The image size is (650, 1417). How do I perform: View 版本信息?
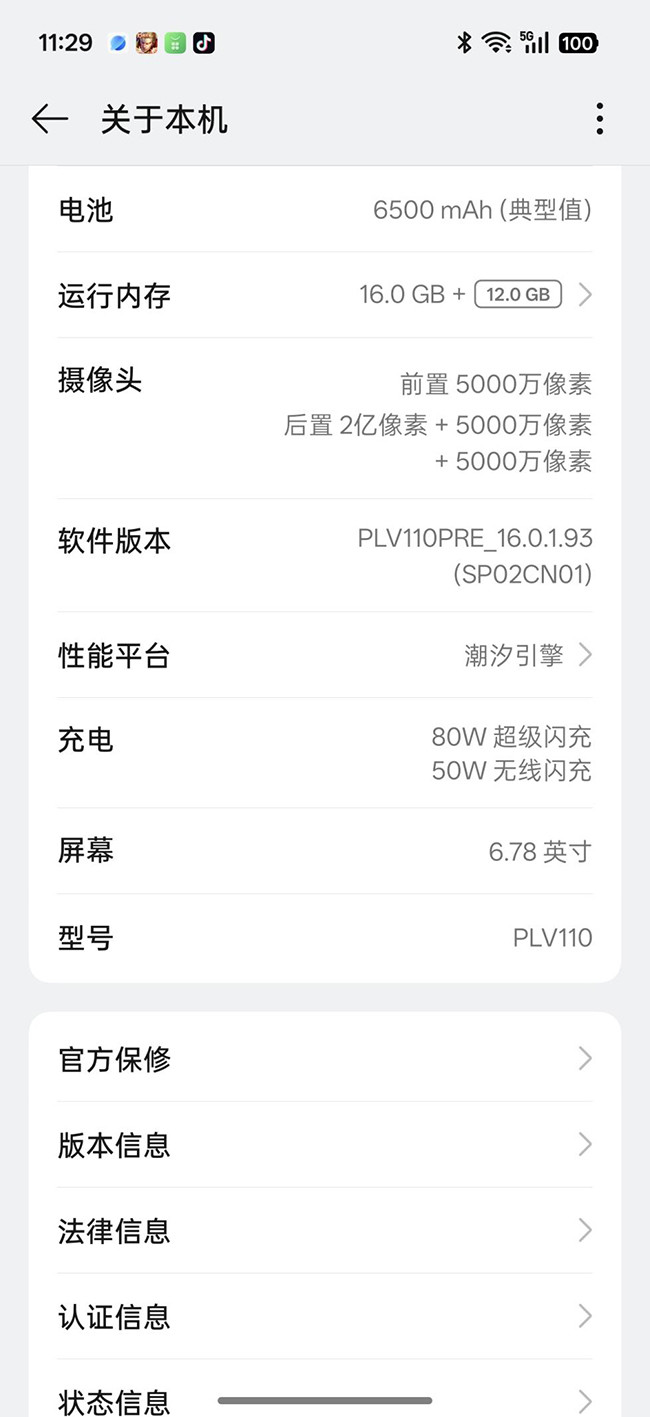(325, 1145)
